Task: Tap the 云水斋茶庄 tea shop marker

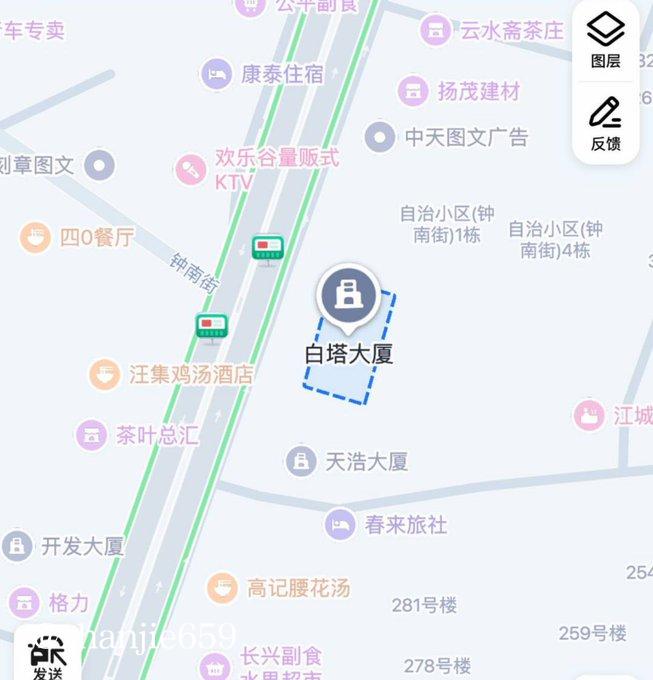Action: click(x=435, y=30)
